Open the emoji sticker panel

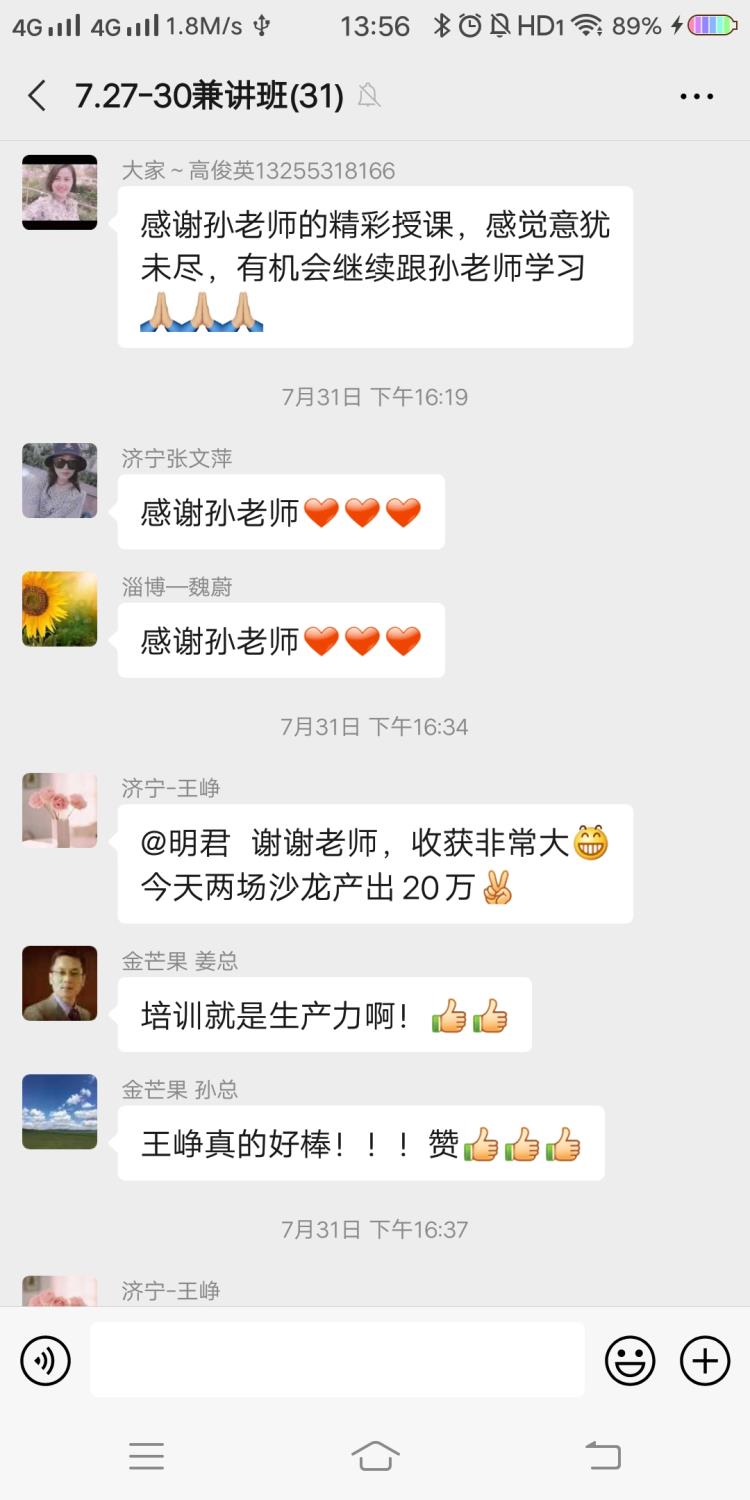[x=630, y=1360]
